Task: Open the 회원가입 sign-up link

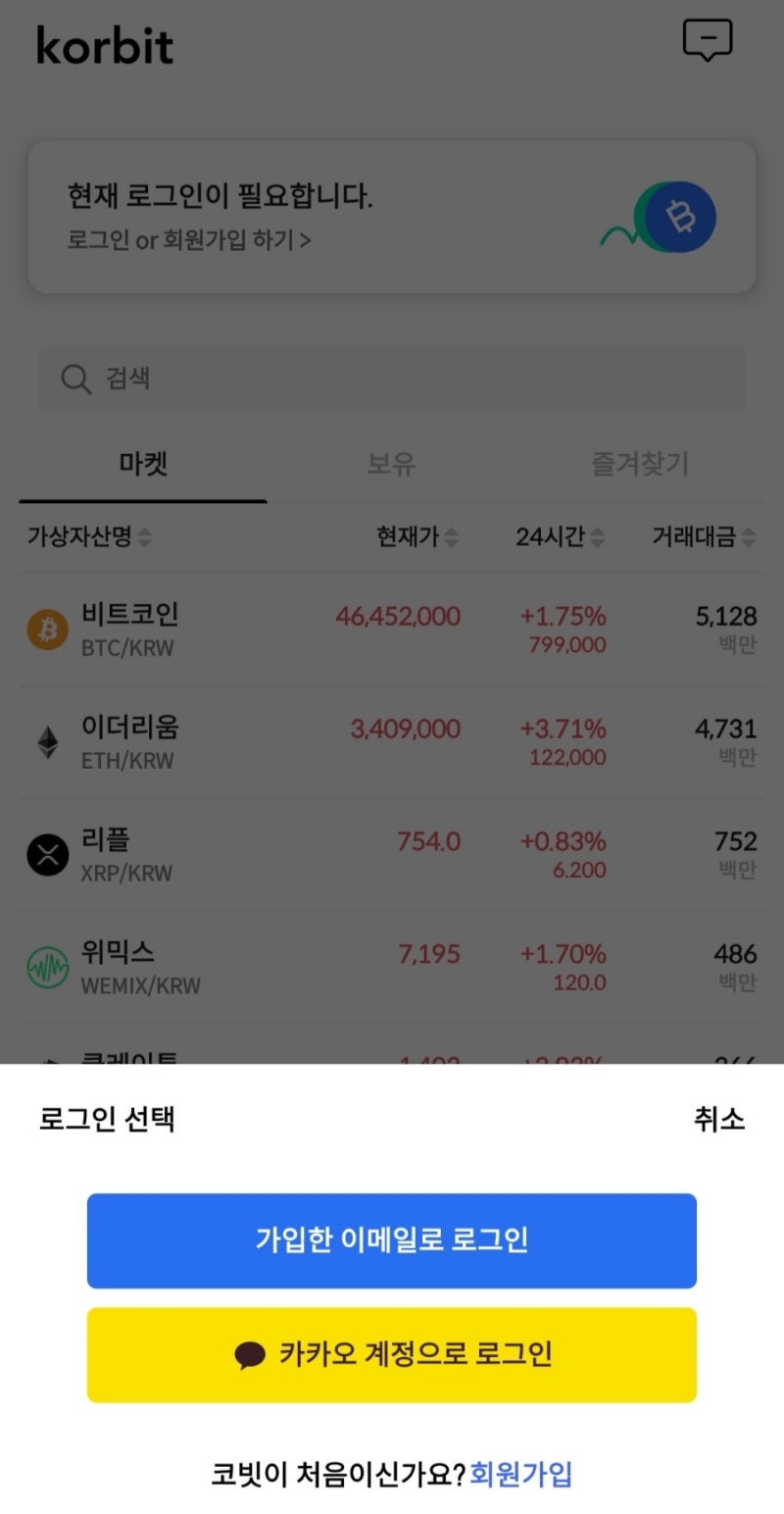Action: tap(520, 1474)
